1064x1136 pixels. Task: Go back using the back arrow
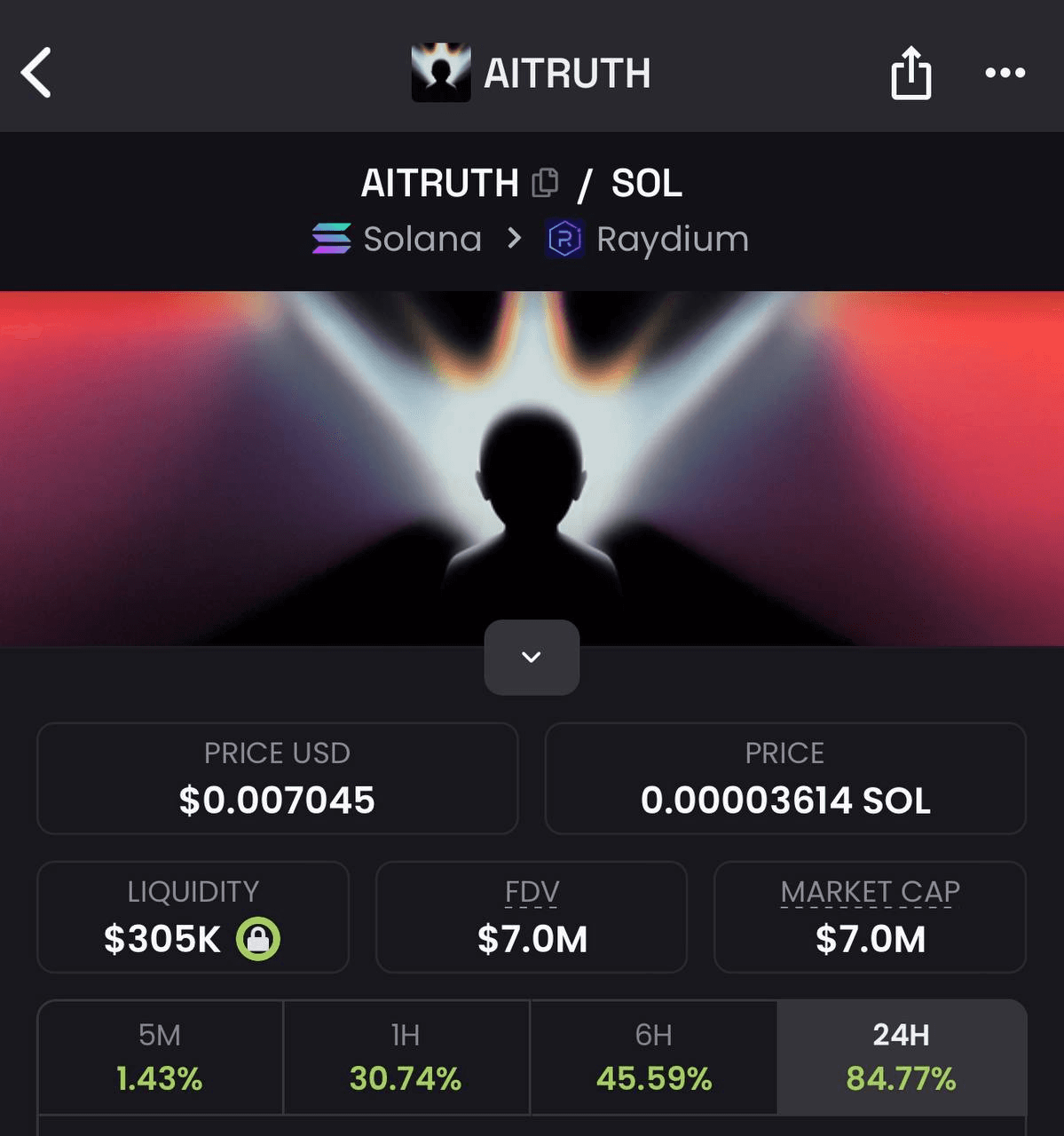tap(36, 73)
